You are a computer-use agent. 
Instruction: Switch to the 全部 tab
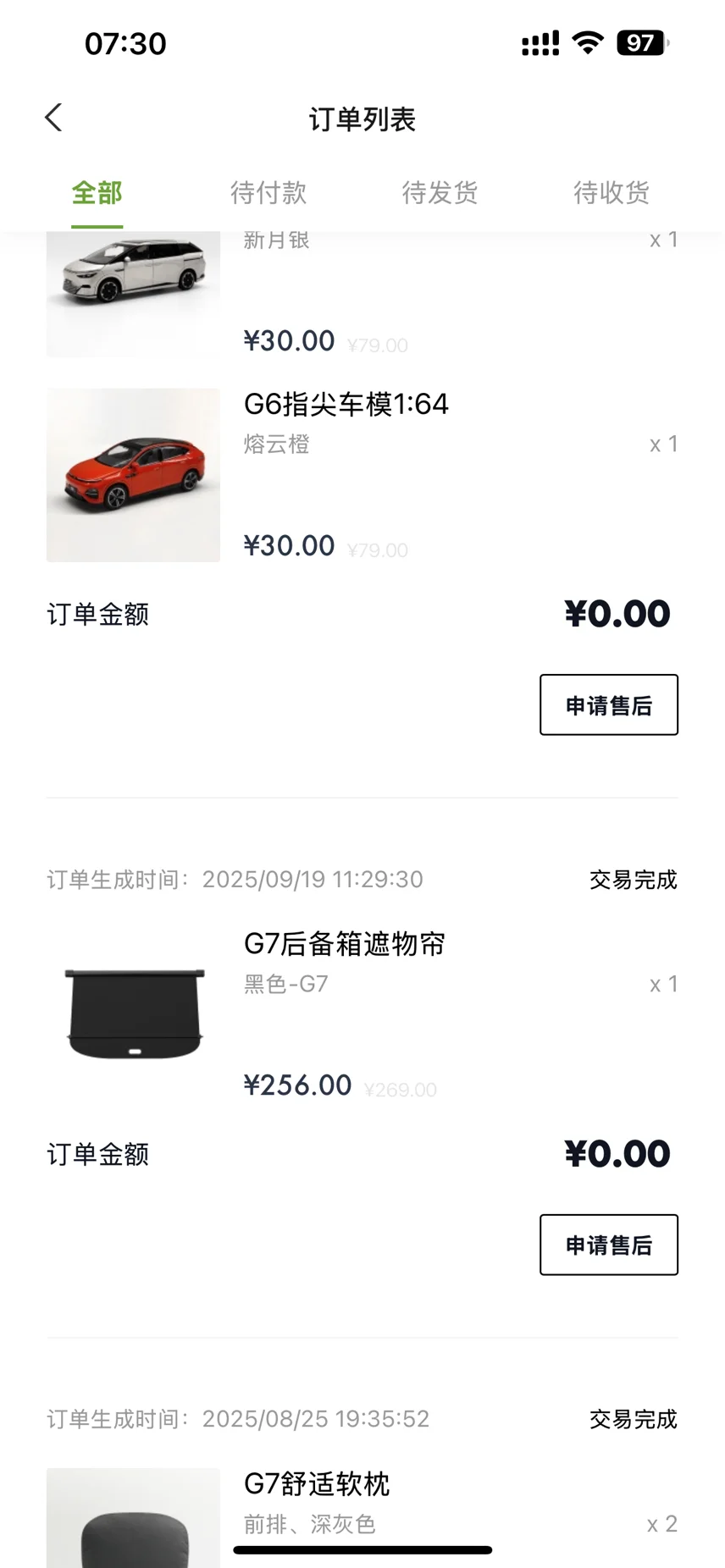pyautogui.click(x=97, y=193)
